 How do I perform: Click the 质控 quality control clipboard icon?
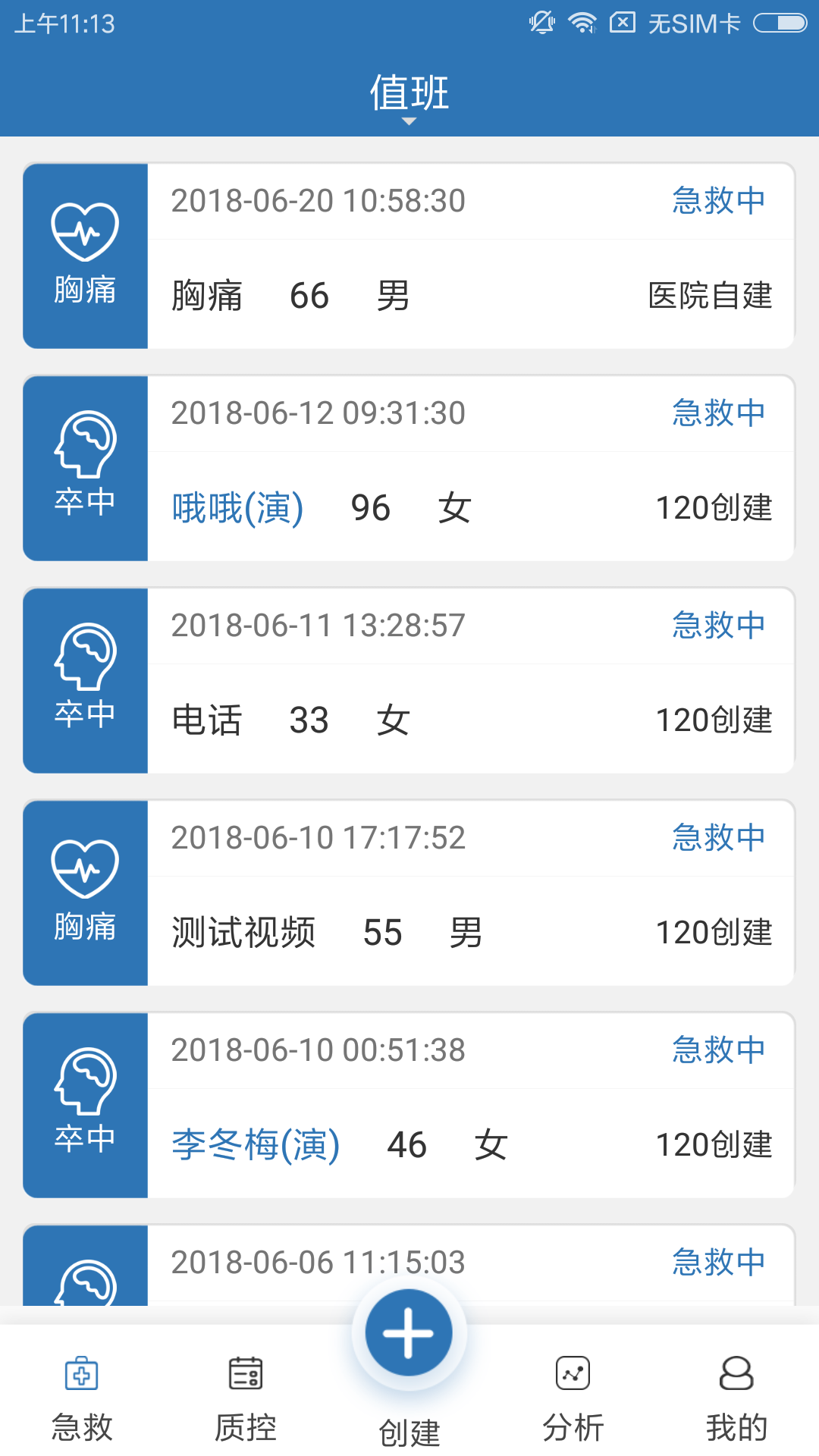point(244,1373)
